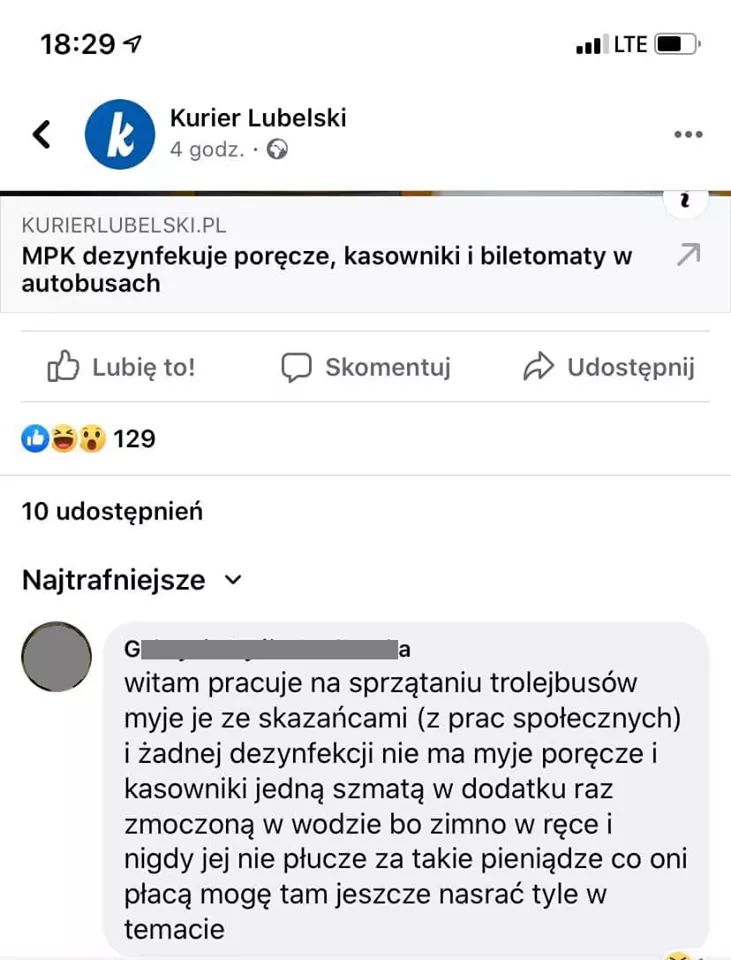View the 129 reactions list

(x=88, y=438)
